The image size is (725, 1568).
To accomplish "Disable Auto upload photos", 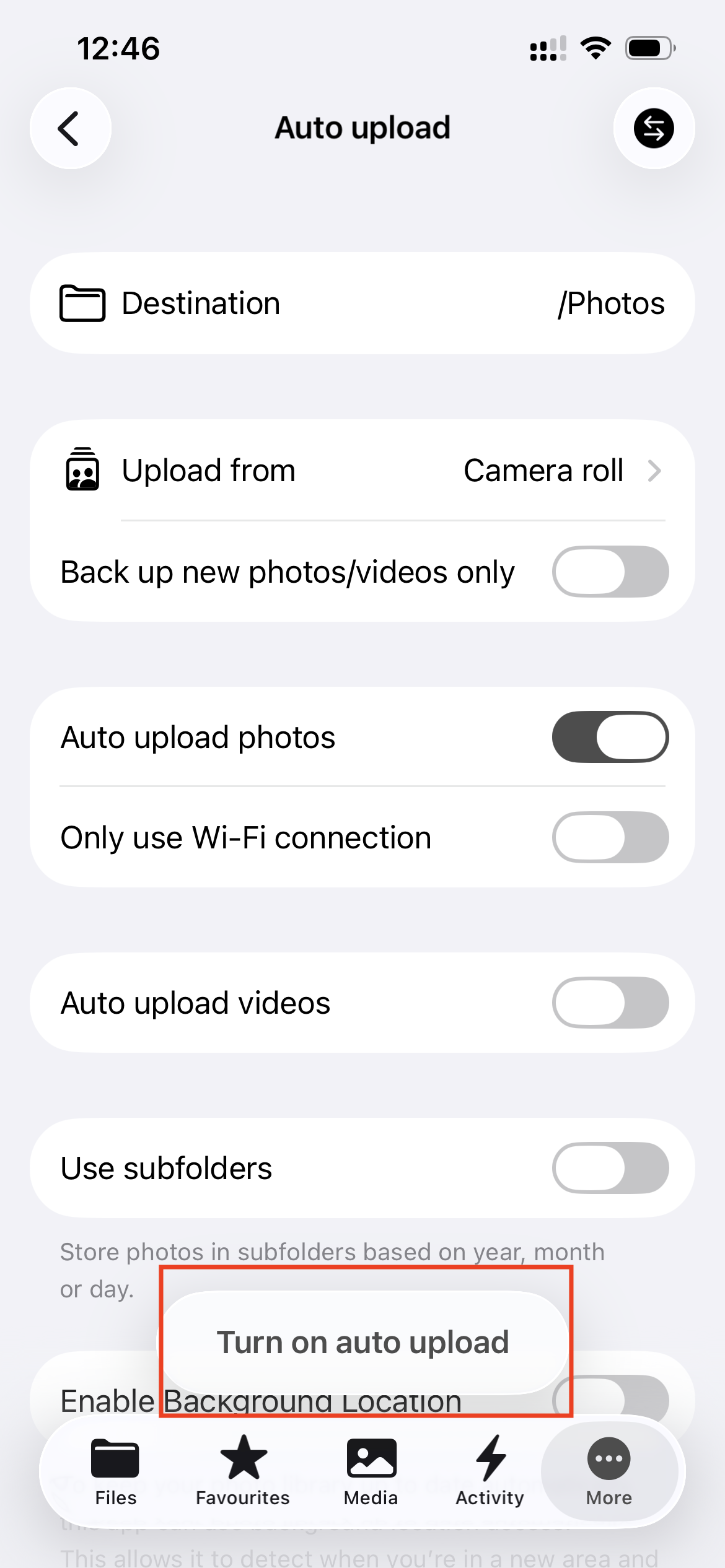I will [610, 736].
